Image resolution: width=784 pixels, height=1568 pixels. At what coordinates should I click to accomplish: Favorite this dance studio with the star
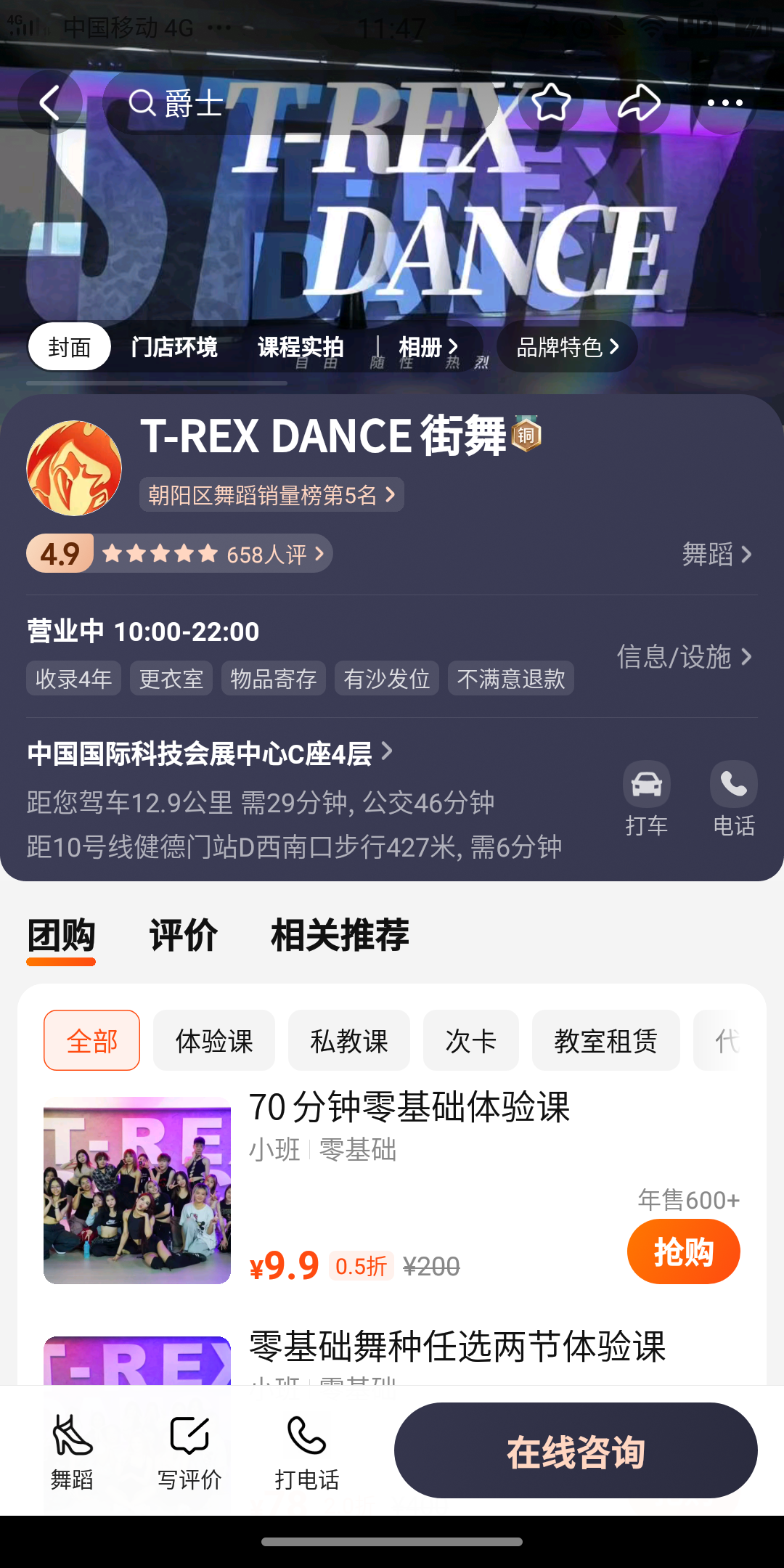click(x=551, y=102)
